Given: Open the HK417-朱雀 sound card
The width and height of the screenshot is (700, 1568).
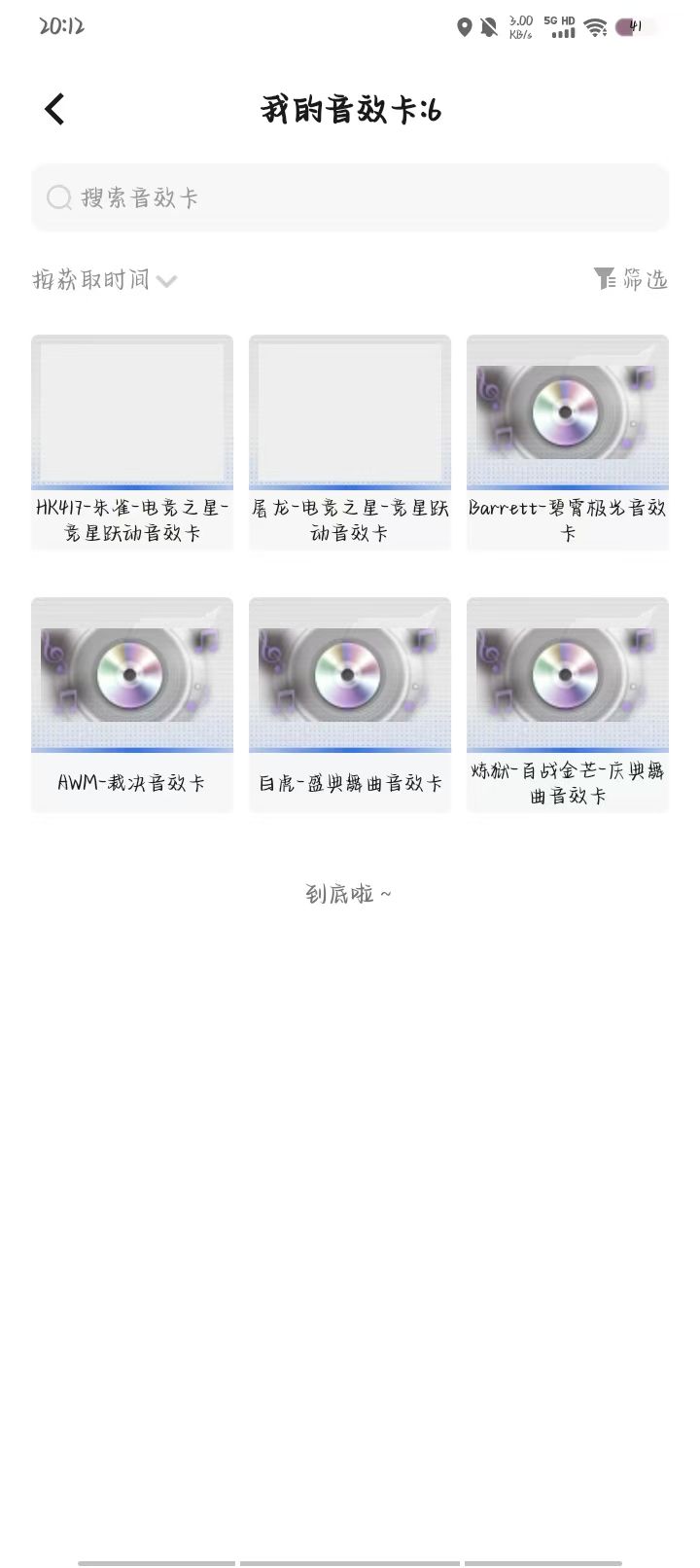Looking at the screenshot, I should [x=132, y=443].
